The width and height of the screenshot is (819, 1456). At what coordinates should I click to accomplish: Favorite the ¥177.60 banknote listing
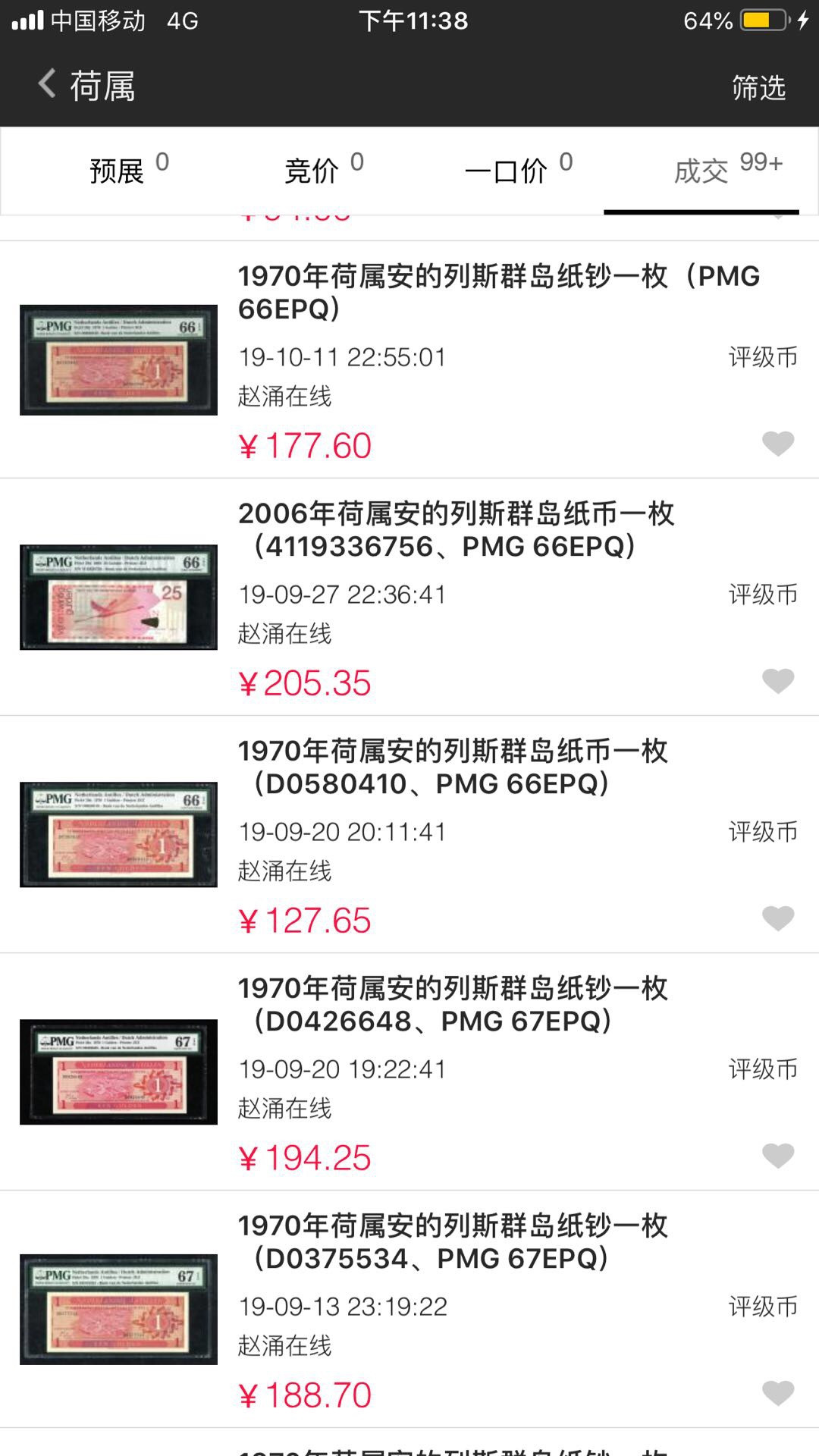(777, 444)
